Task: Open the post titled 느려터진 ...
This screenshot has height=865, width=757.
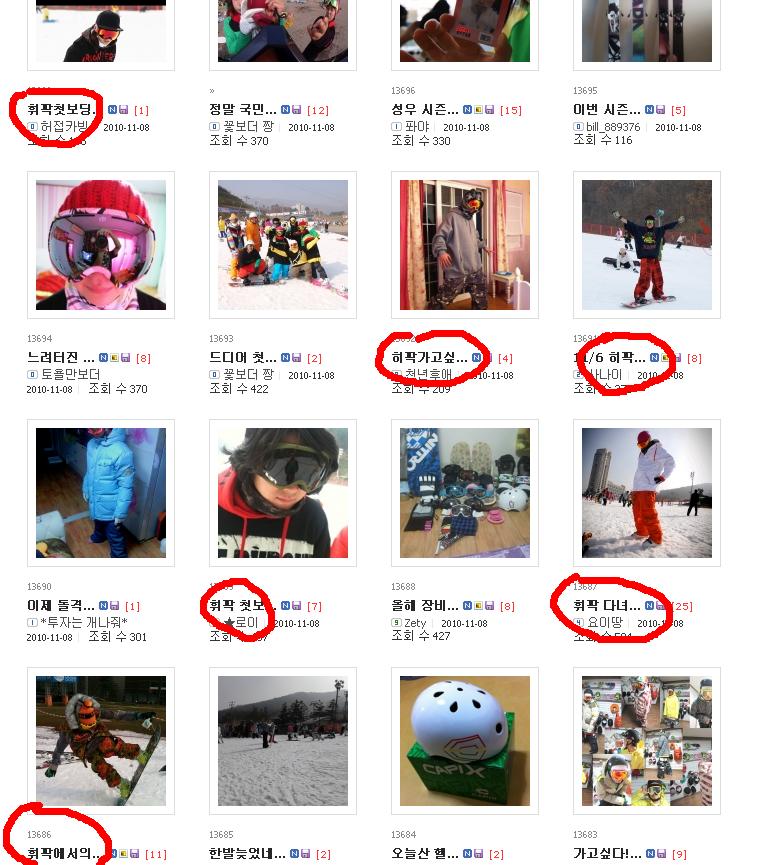Action: pyautogui.click(x=60, y=357)
